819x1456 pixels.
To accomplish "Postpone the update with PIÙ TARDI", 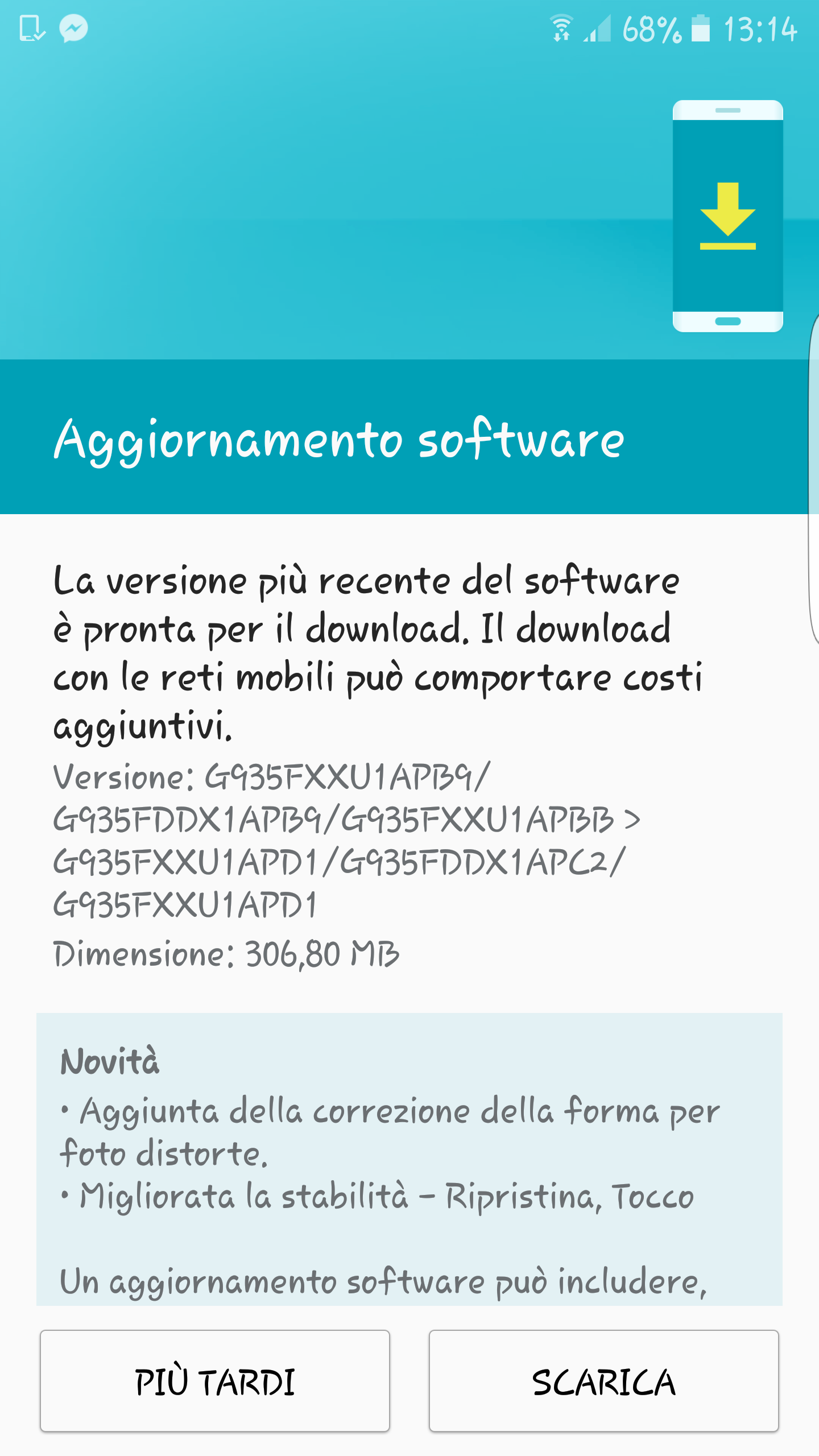I will click(x=215, y=1380).
